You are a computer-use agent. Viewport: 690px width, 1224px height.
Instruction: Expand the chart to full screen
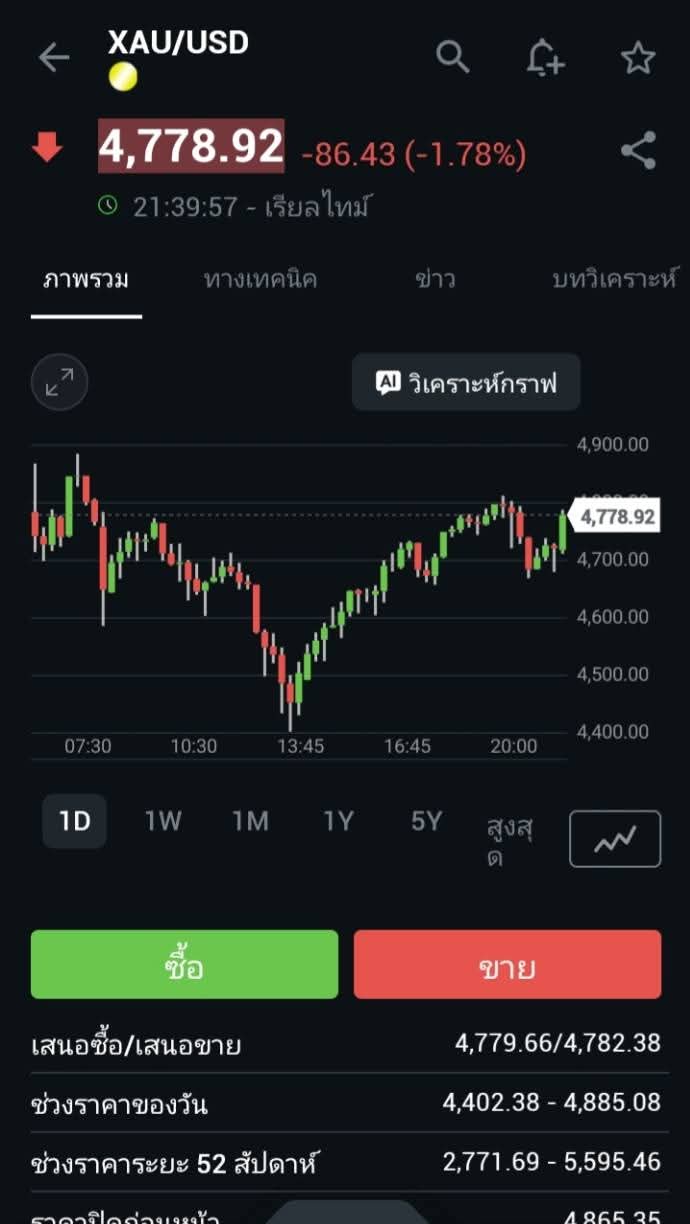(x=60, y=382)
